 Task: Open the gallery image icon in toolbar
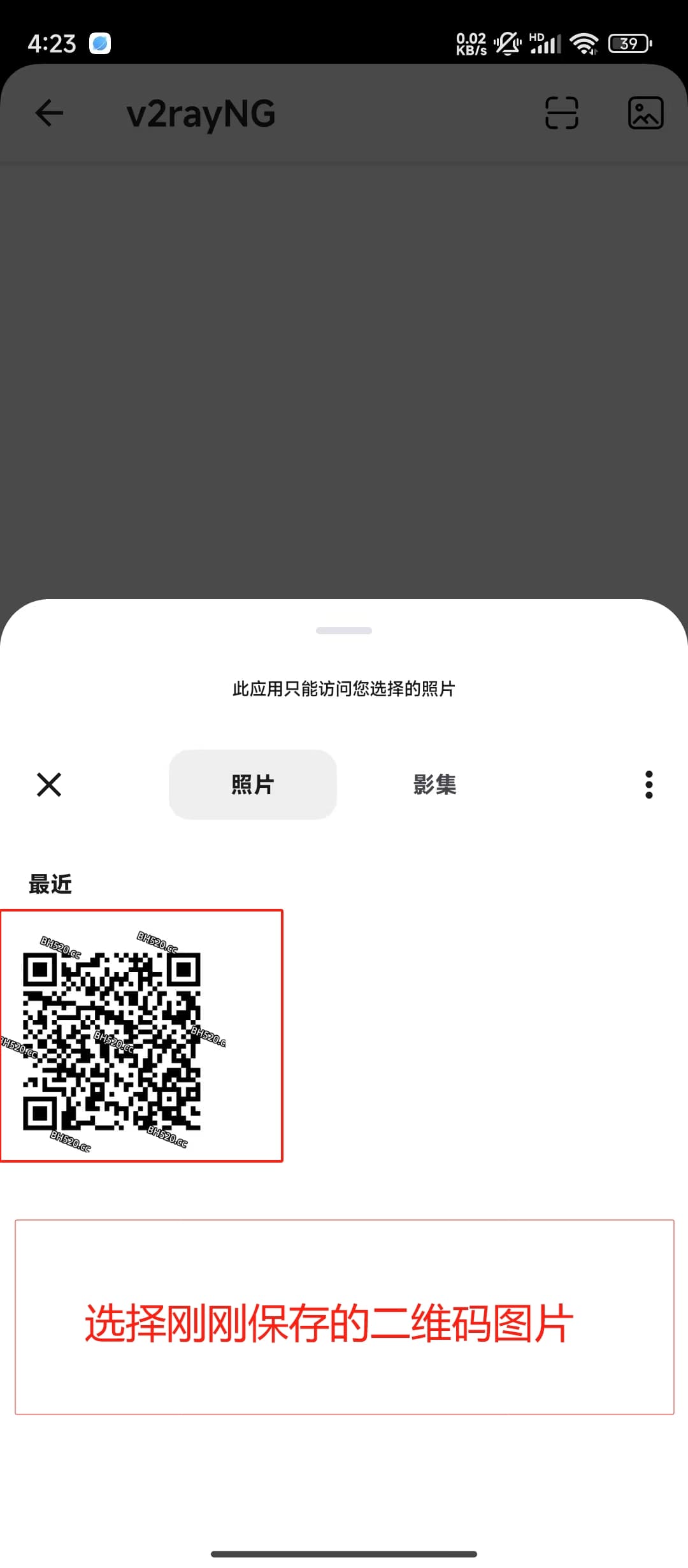pos(646,113)
